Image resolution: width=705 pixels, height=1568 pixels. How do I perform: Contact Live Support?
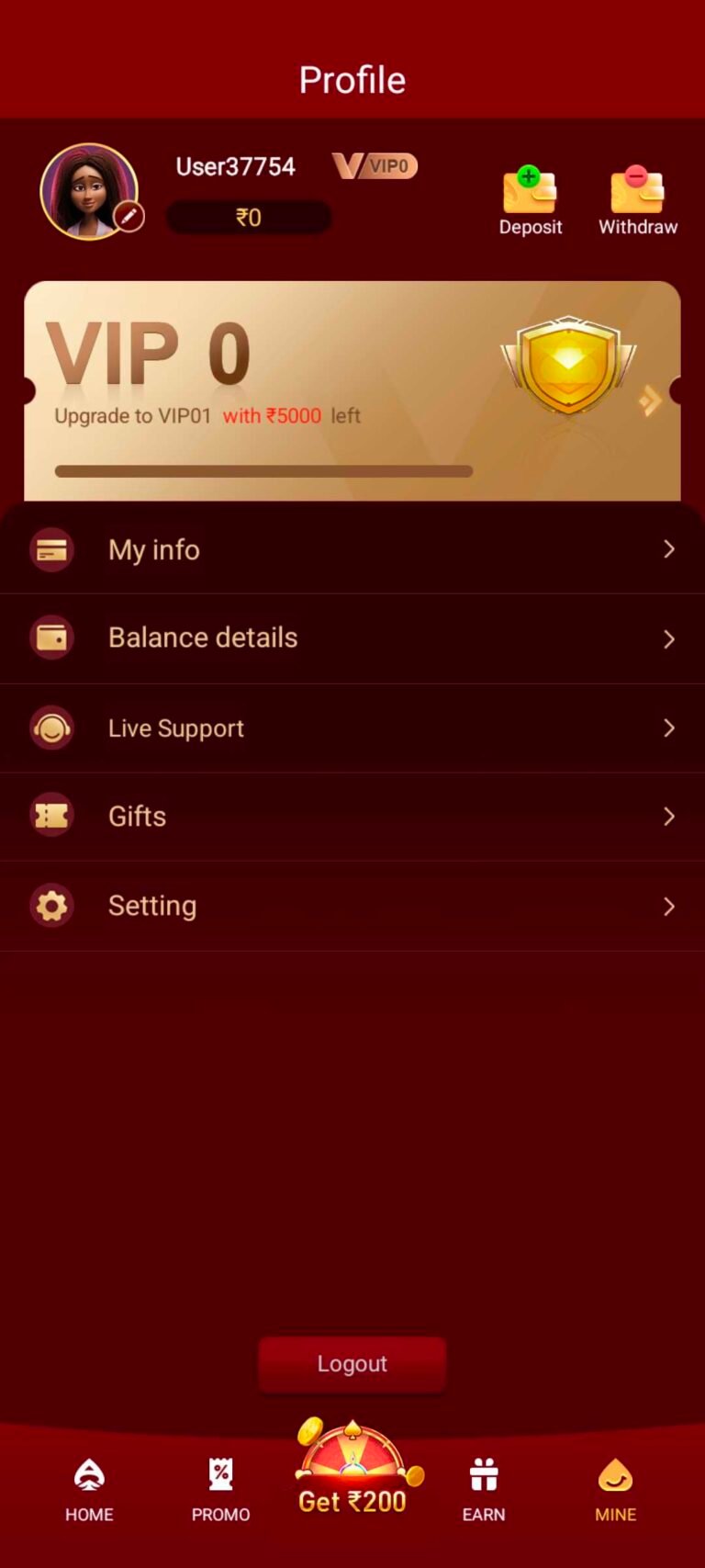(352, 728)
